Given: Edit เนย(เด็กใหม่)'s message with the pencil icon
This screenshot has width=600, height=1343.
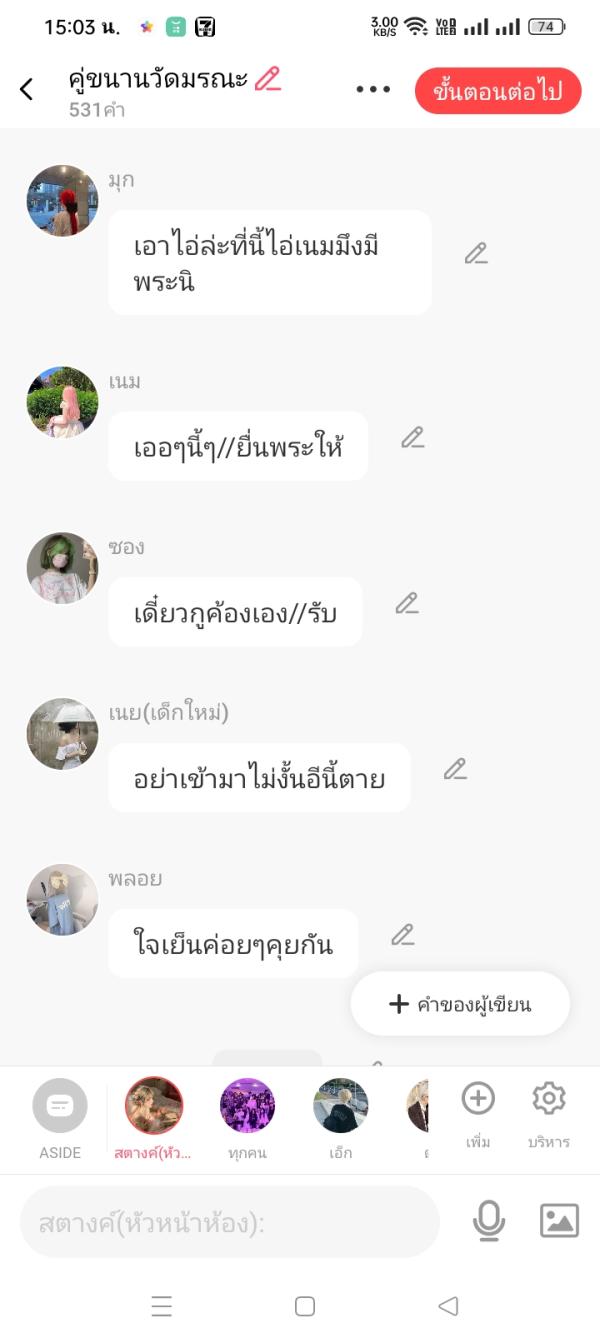Looking at the screenshot, I should 455,769.
